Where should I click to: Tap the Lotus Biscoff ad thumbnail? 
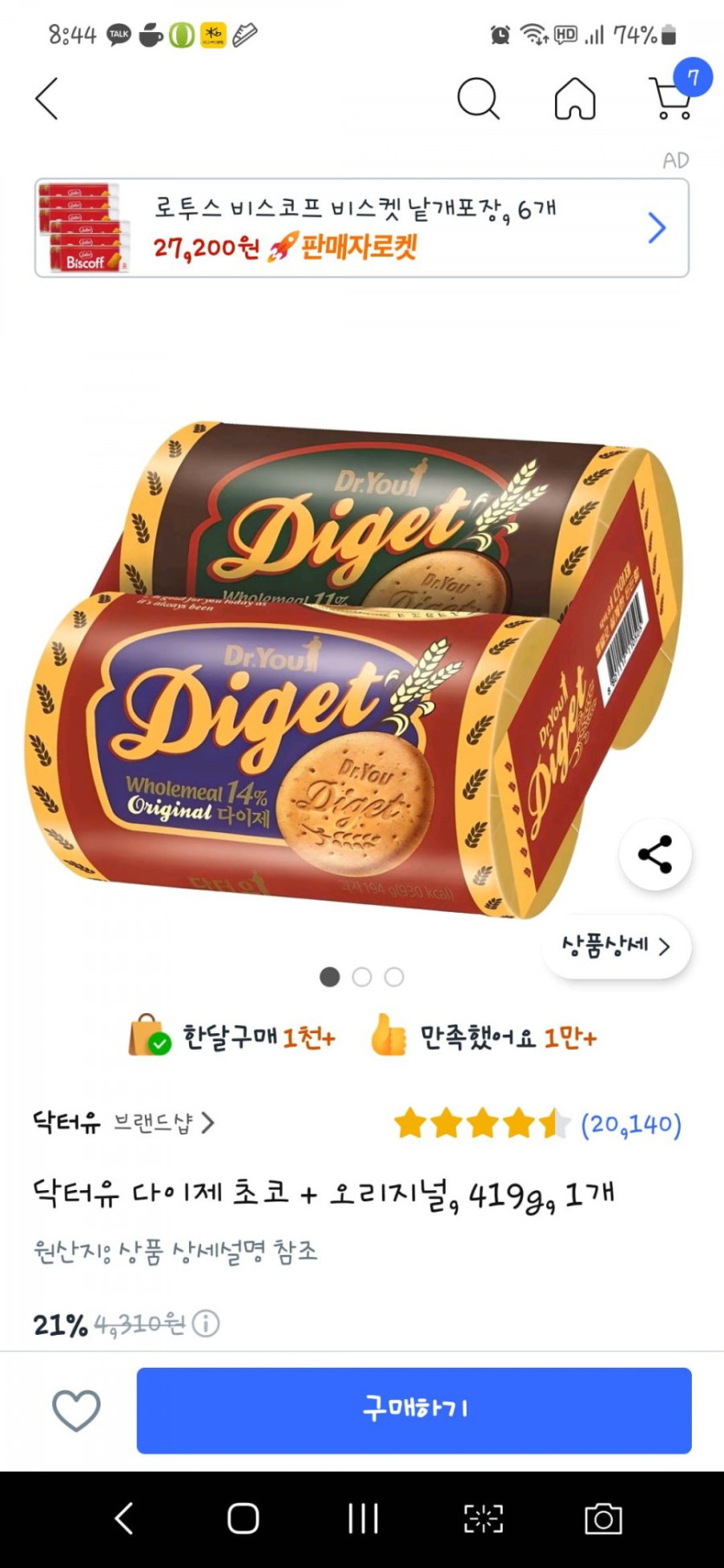coord(84,227)
